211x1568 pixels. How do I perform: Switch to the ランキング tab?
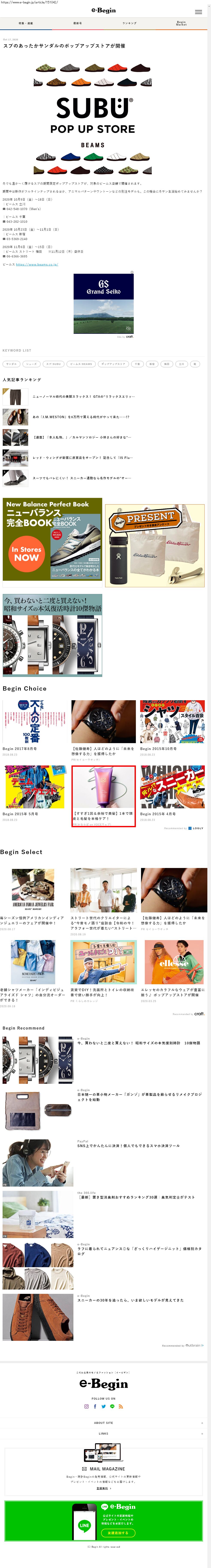[x=129, y=23]
